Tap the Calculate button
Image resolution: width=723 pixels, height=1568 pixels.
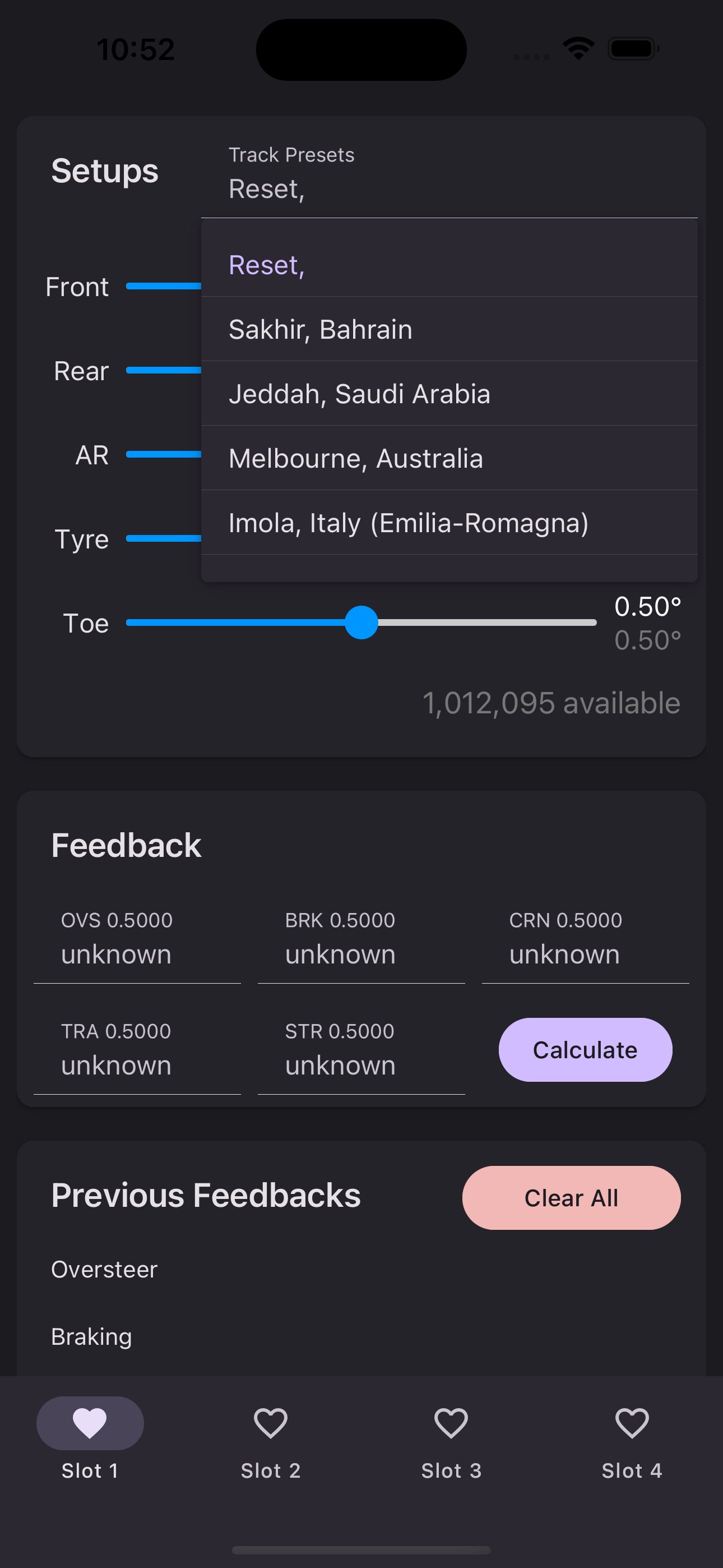coord(585,1049)
